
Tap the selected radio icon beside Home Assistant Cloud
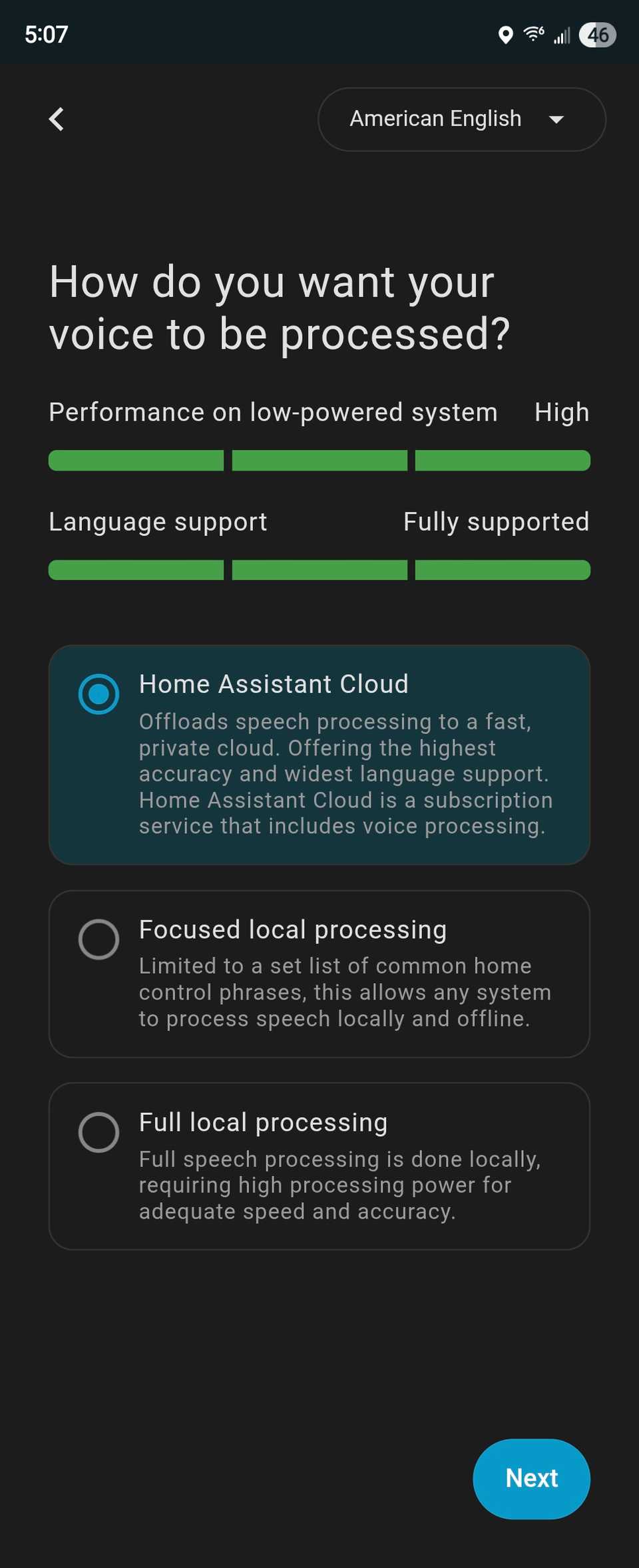(x=99, y=693)
